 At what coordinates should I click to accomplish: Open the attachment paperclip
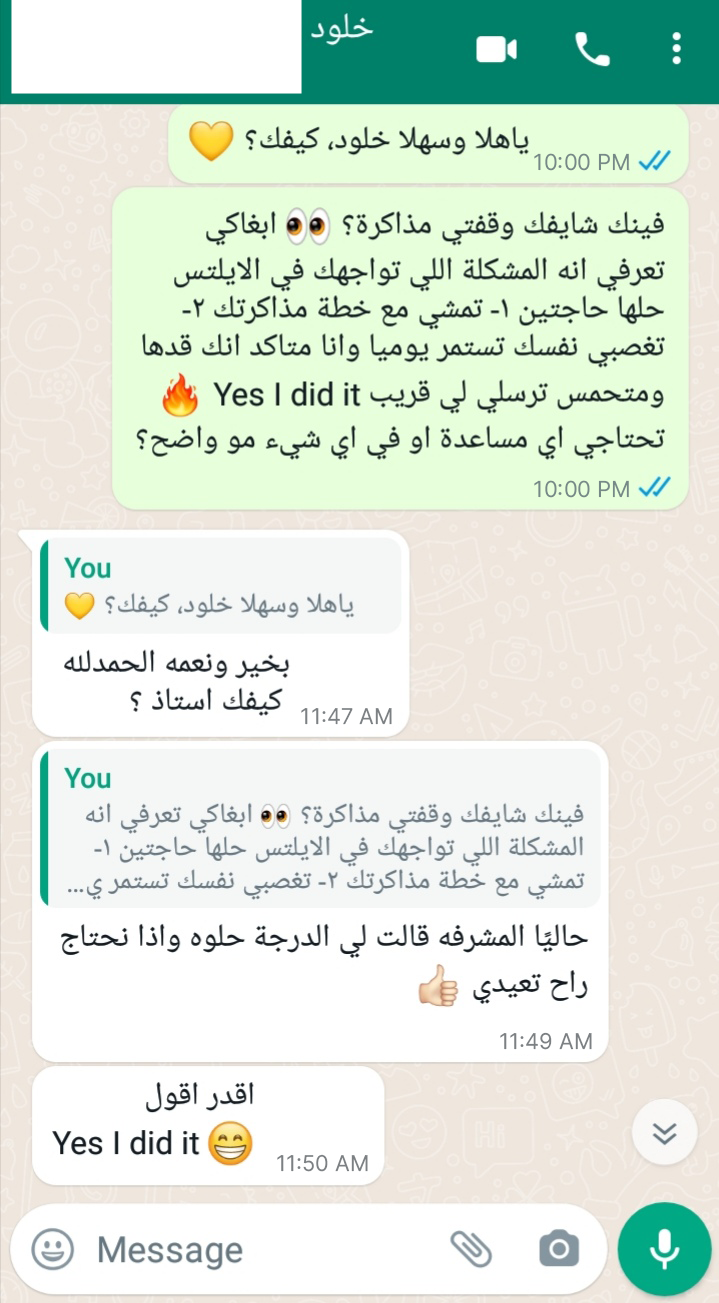(471, 1248)
